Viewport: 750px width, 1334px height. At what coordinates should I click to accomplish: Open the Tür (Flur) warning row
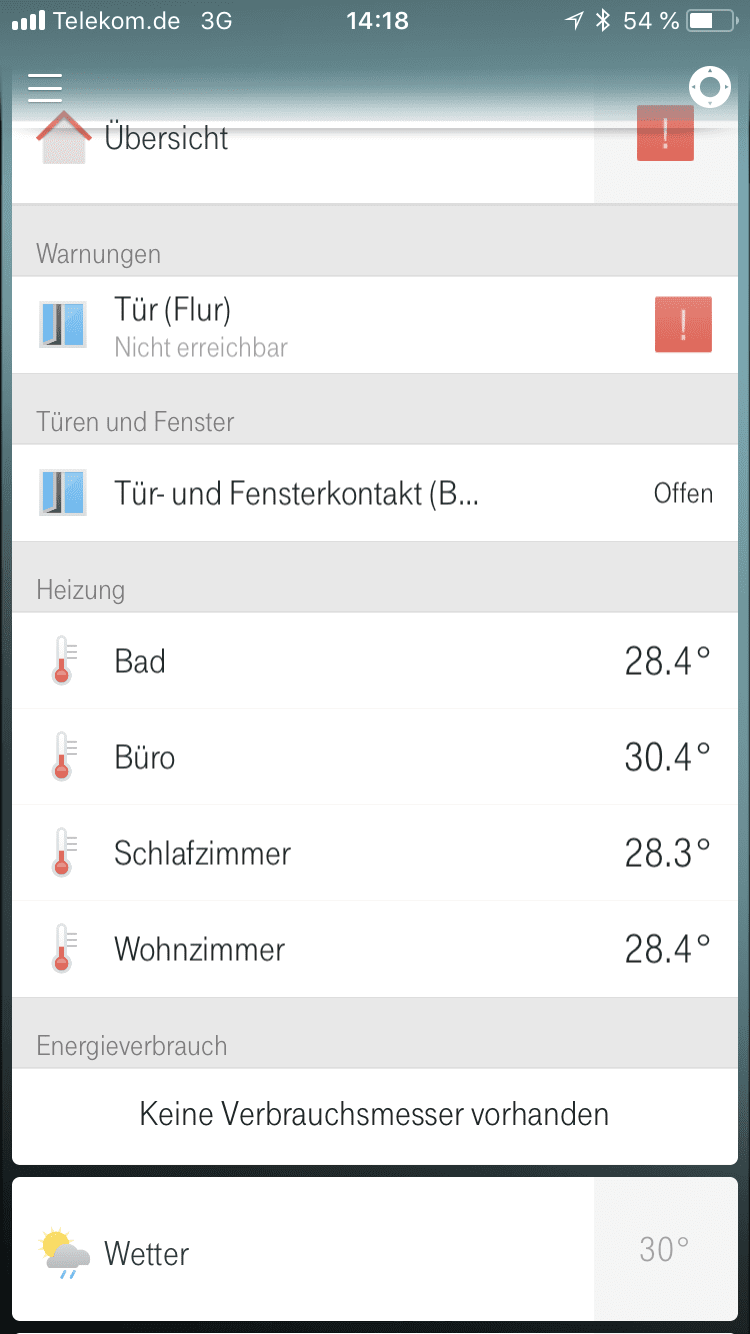375,325
